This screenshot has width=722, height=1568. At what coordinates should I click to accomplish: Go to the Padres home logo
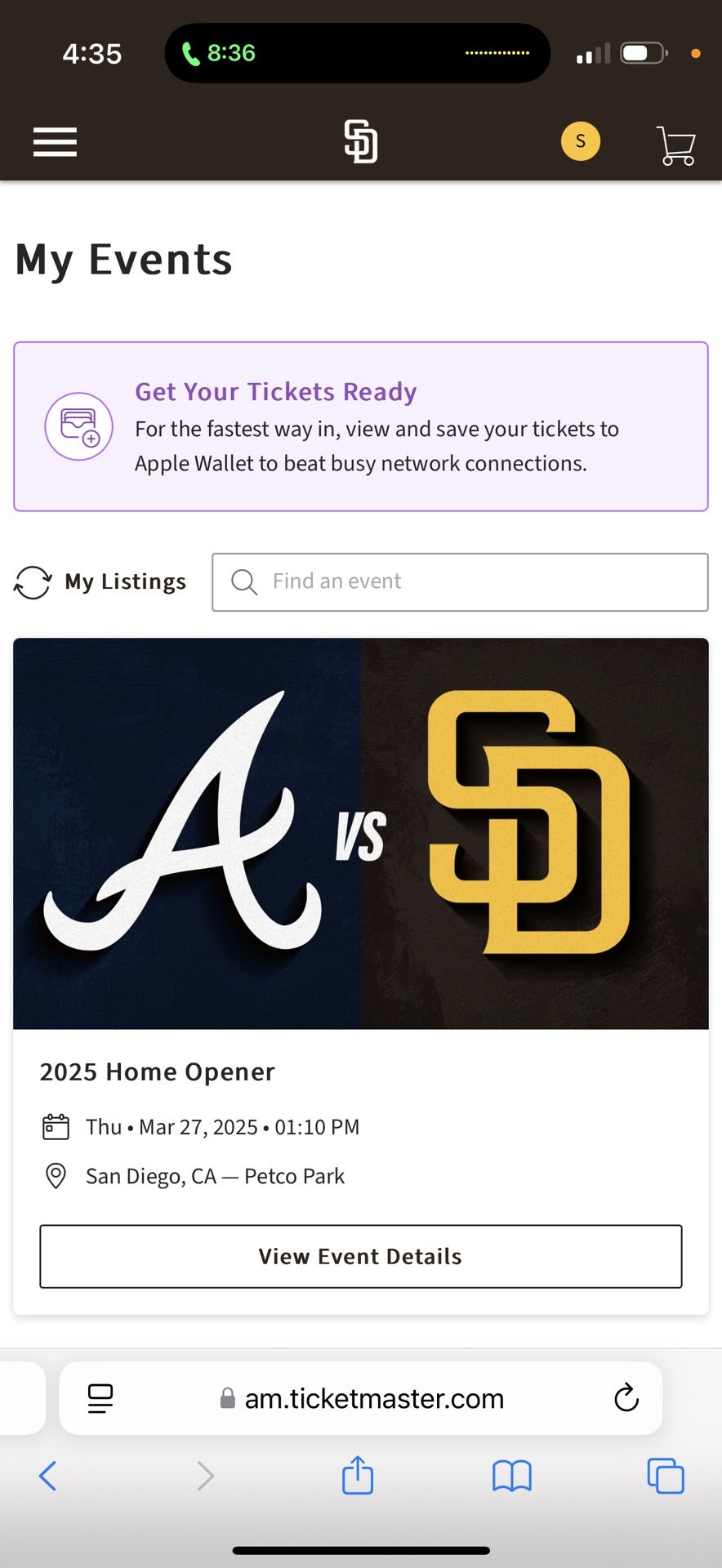(360, 142)
